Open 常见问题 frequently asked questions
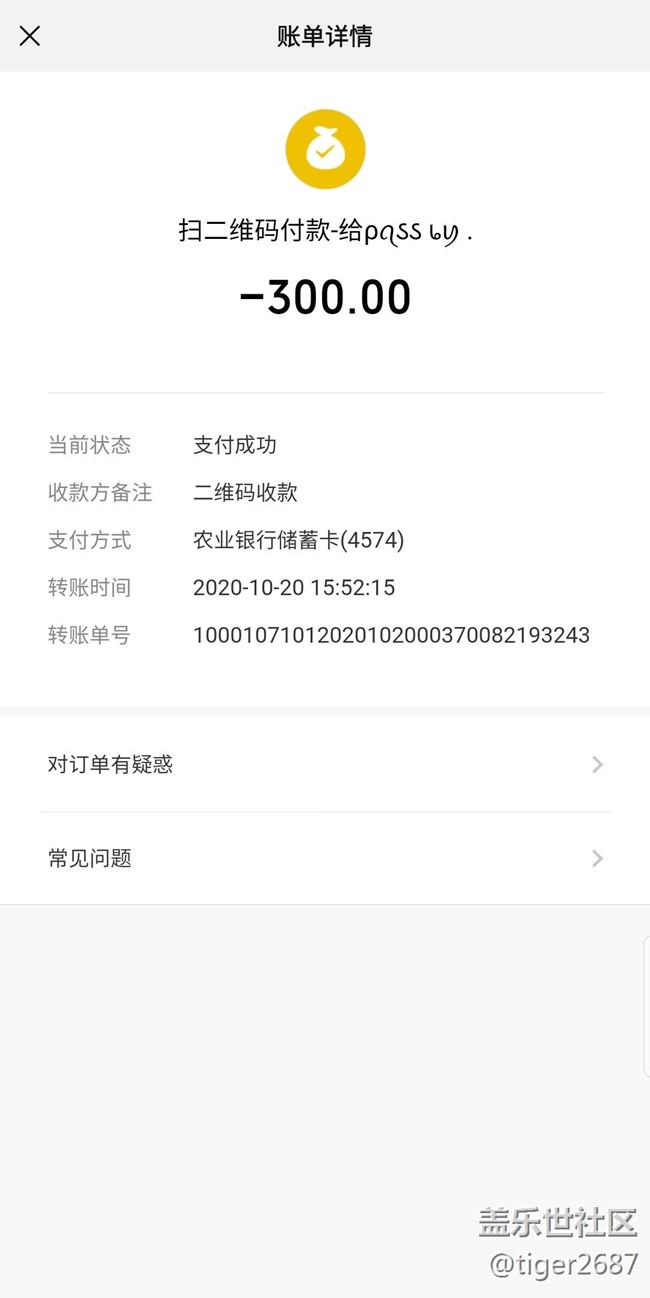Screen dimensions: 650x1298 [325, 859]
